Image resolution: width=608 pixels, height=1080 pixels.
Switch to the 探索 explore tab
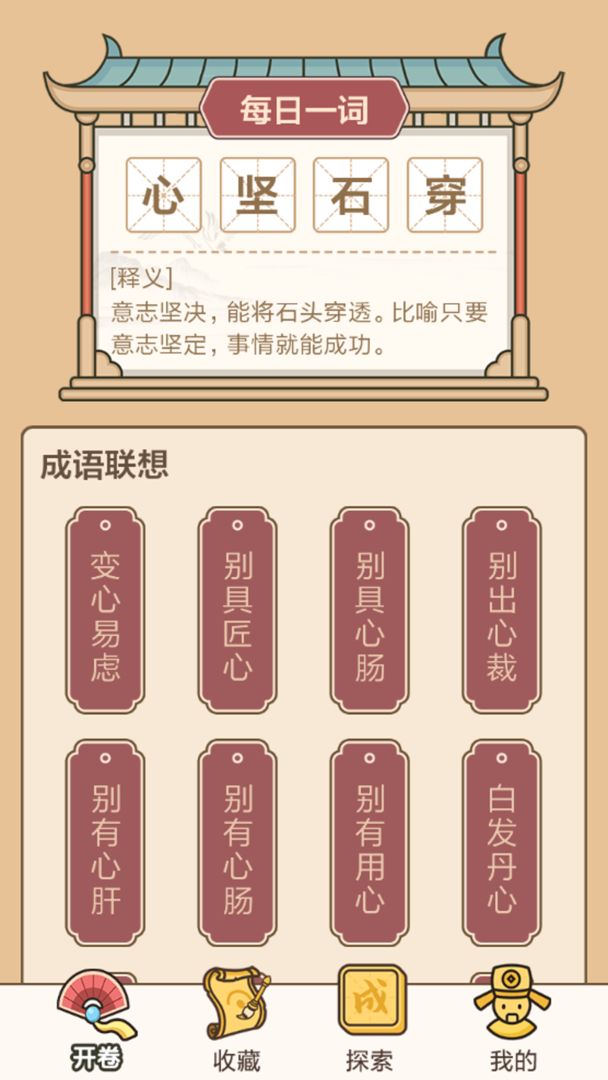[x=372, y=1020]
